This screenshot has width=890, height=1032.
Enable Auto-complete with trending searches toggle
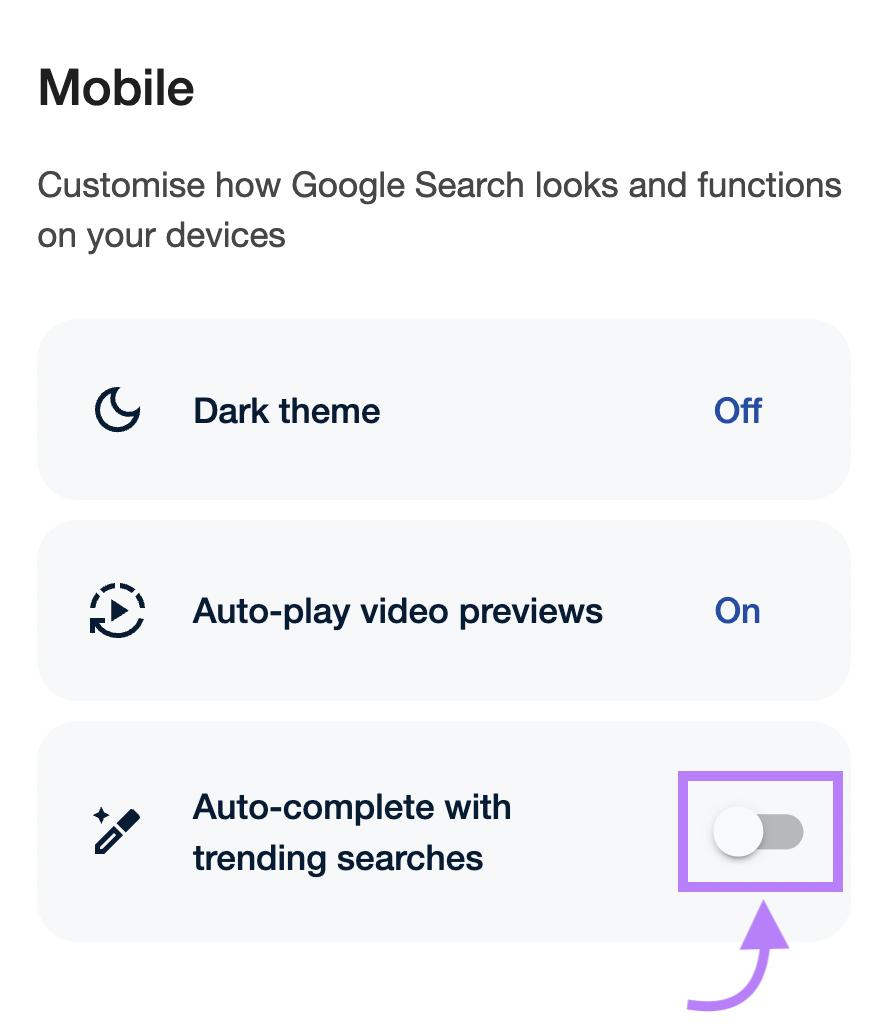coord(760,831)
